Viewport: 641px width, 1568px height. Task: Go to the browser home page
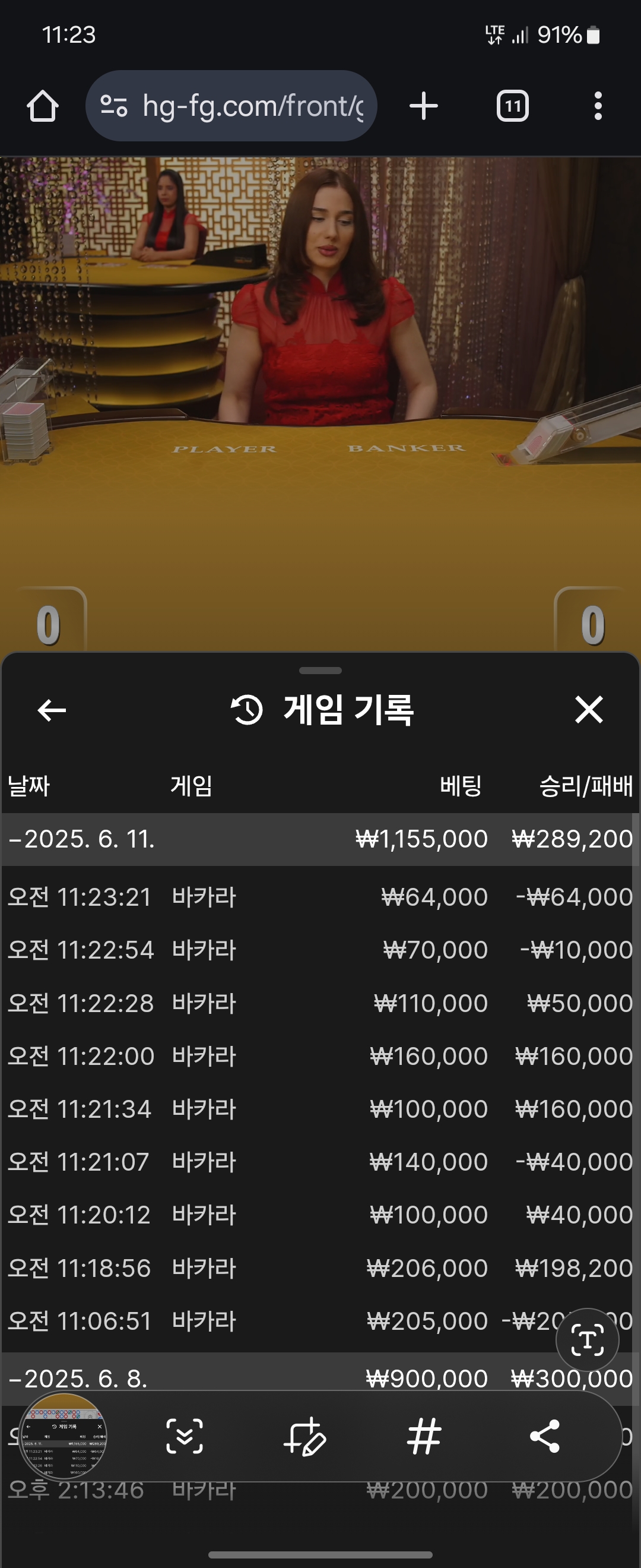point(43,106)
